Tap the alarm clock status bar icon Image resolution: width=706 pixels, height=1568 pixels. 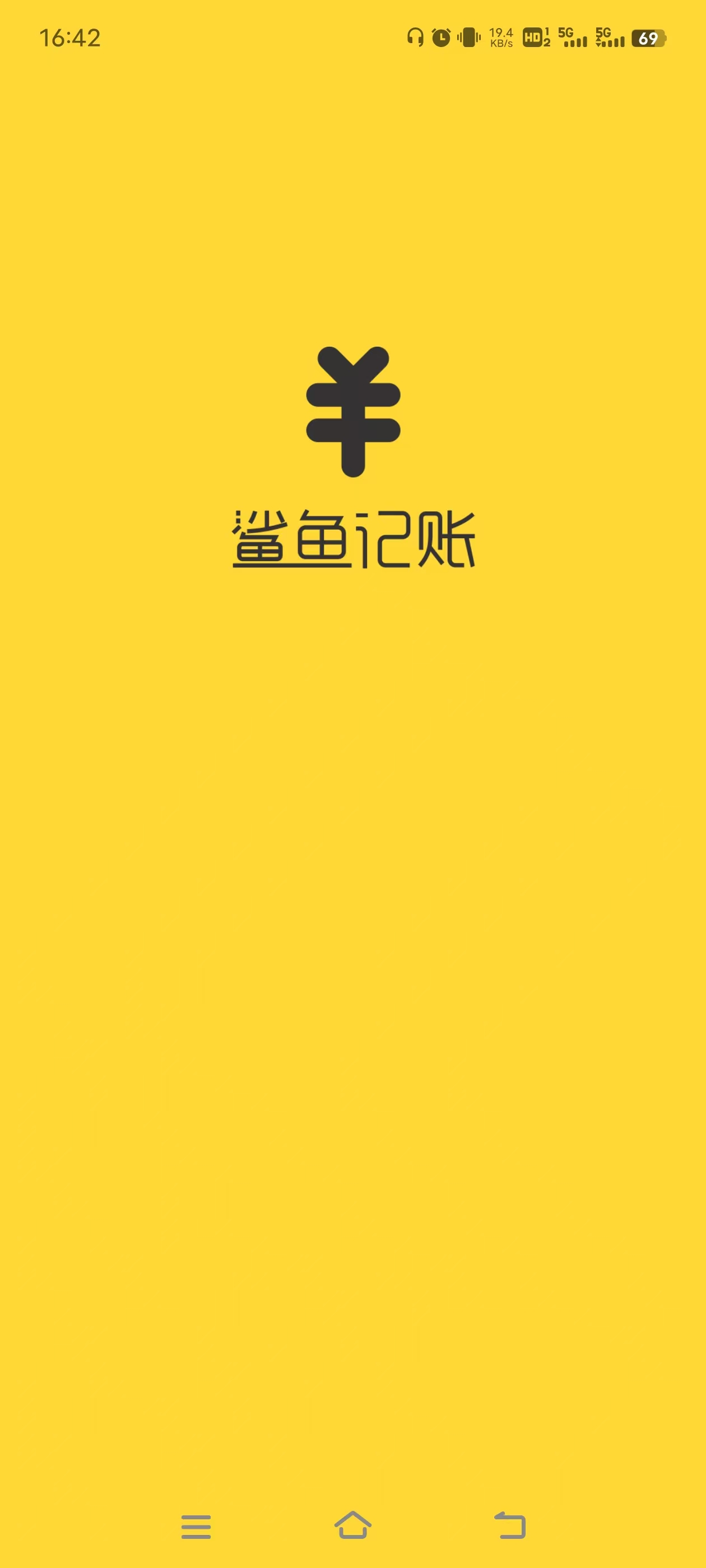click(x=440, y=38)
